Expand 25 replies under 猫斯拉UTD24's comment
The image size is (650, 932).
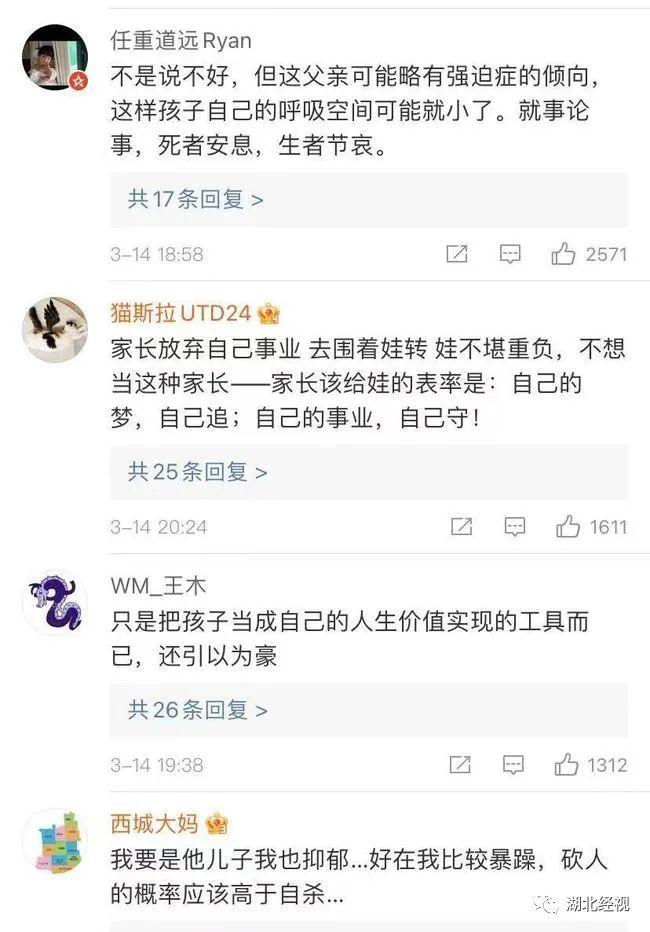pyautogui.click(x=197, y=472)
